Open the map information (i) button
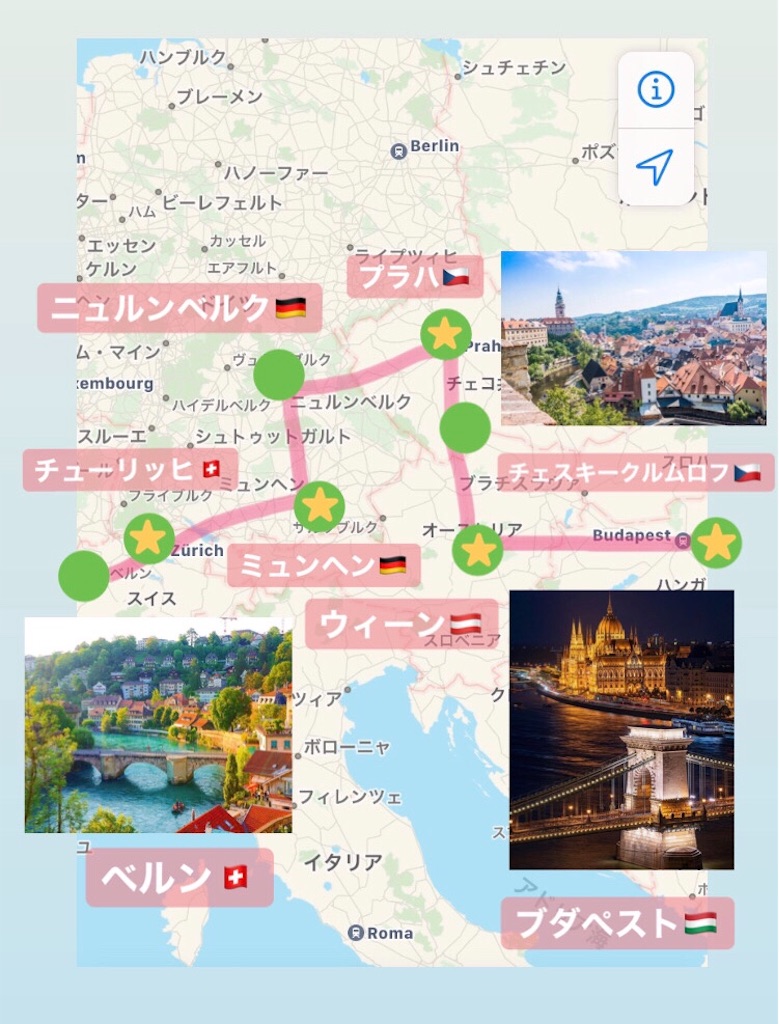 click(655, 88)
